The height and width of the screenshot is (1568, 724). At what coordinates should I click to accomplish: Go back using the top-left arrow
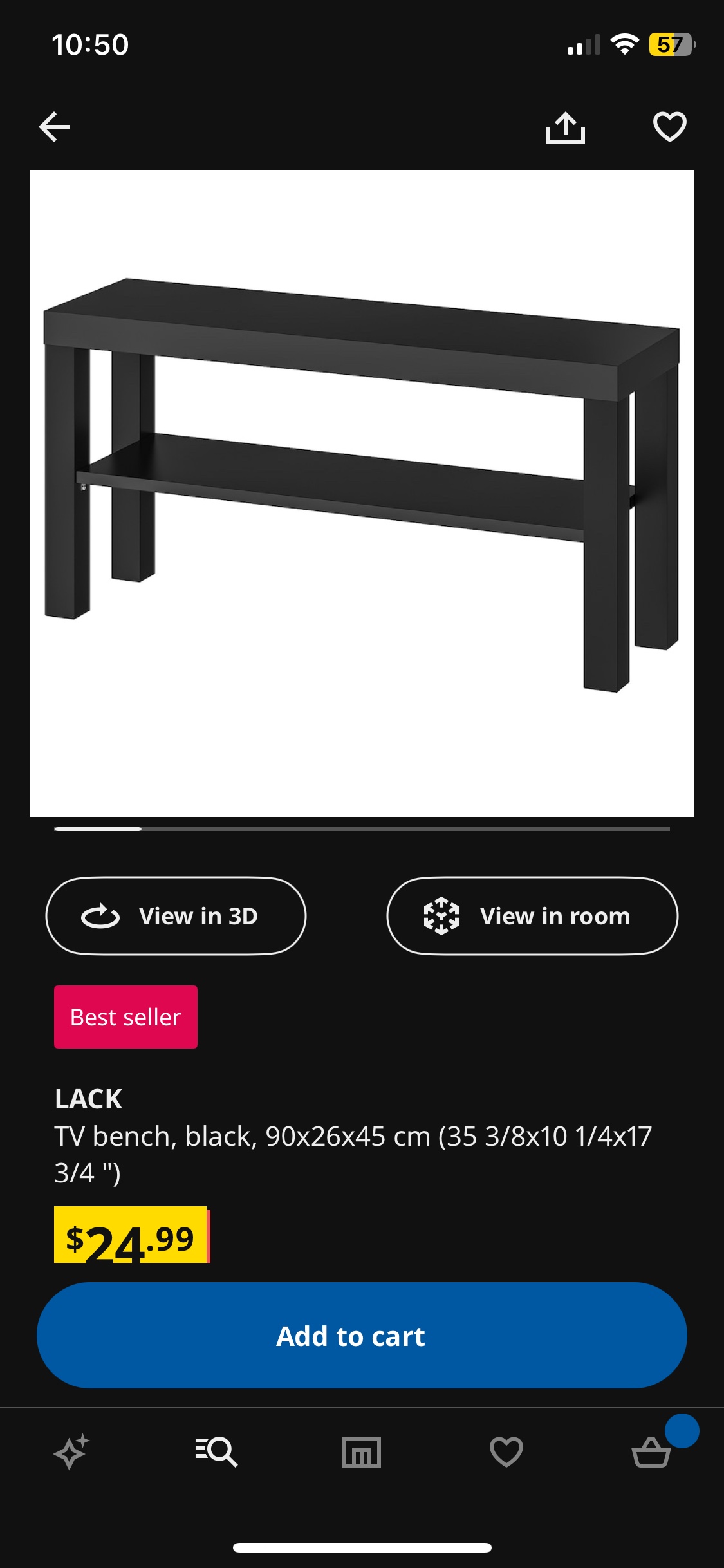pos(54,127)
